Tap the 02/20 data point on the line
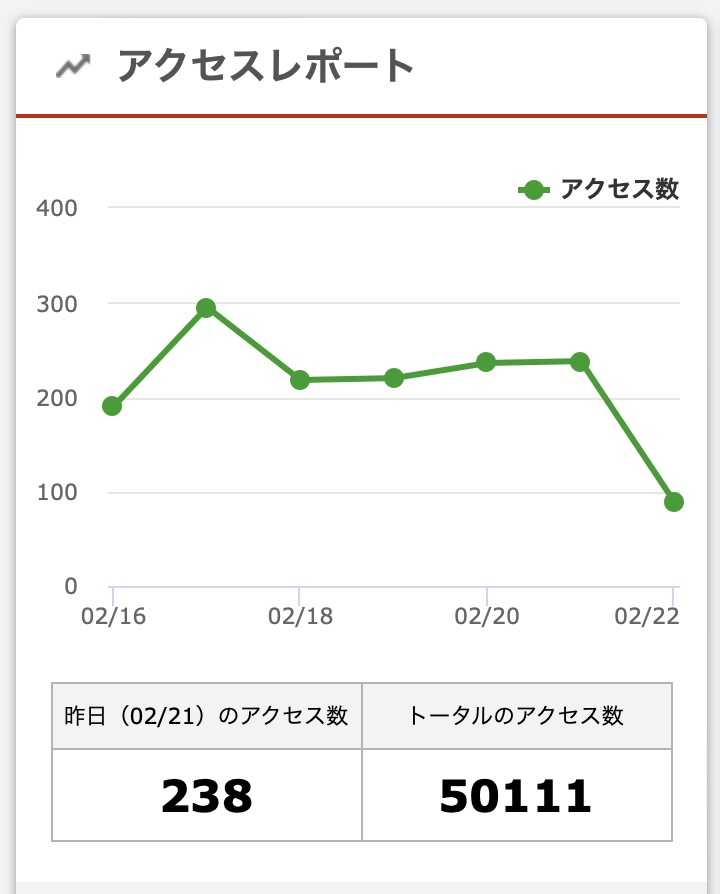This screenshot has width=720, height=894. [486, 362]
